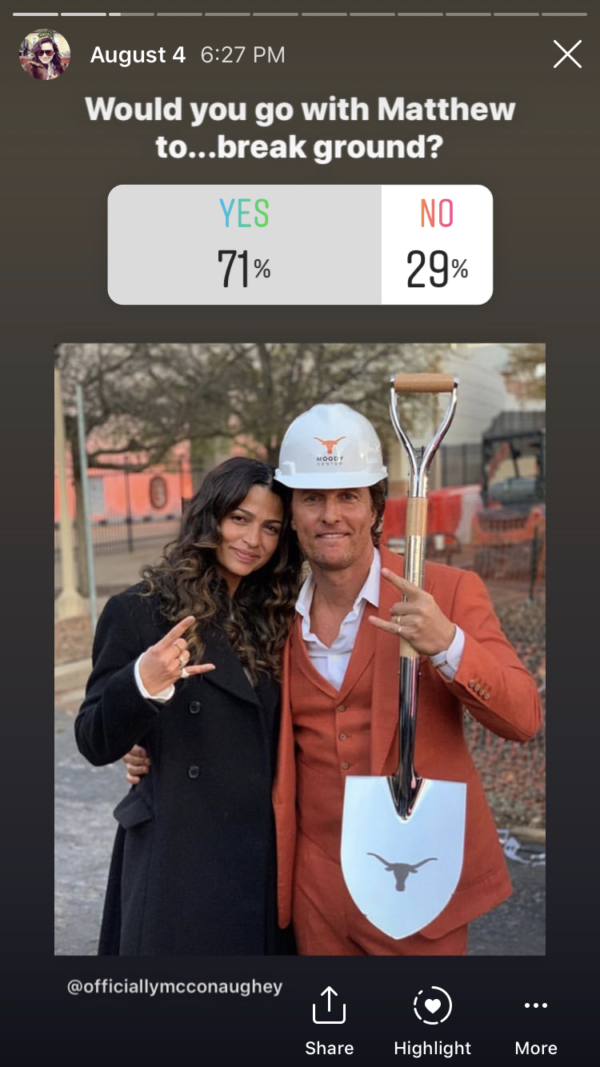Tap the YES 71% poll option
This screenshot has width=600, height=1067.
point(245,245)
